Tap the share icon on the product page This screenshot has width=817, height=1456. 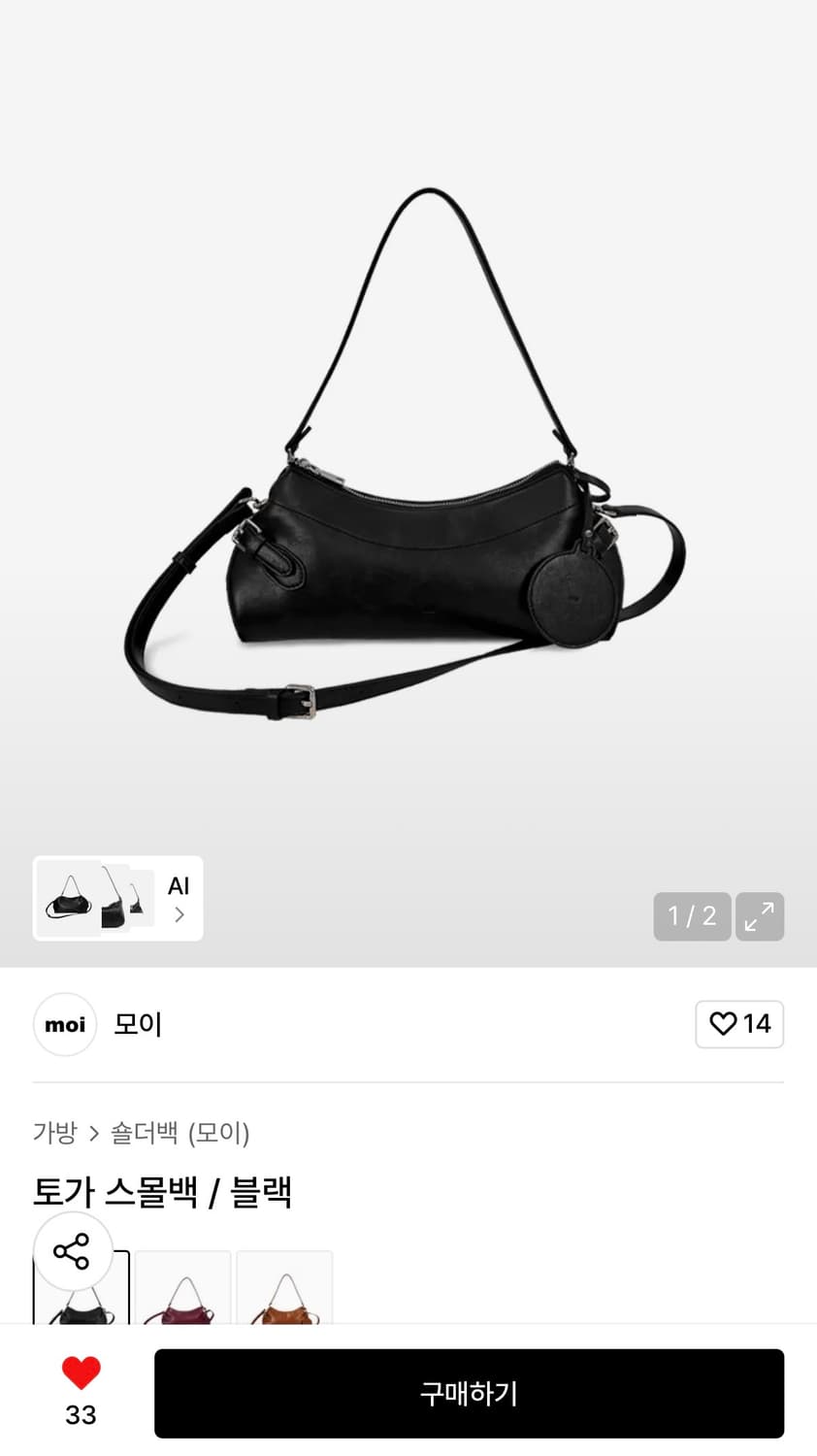[x=74, y=1251]
